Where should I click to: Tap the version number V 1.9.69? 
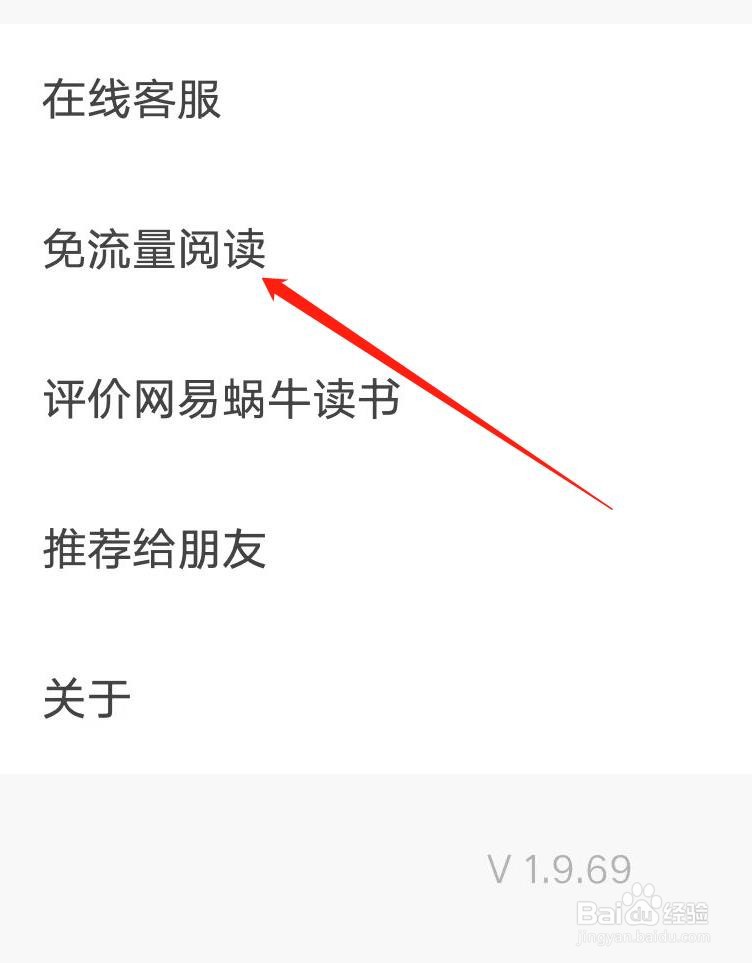(557, 867)
